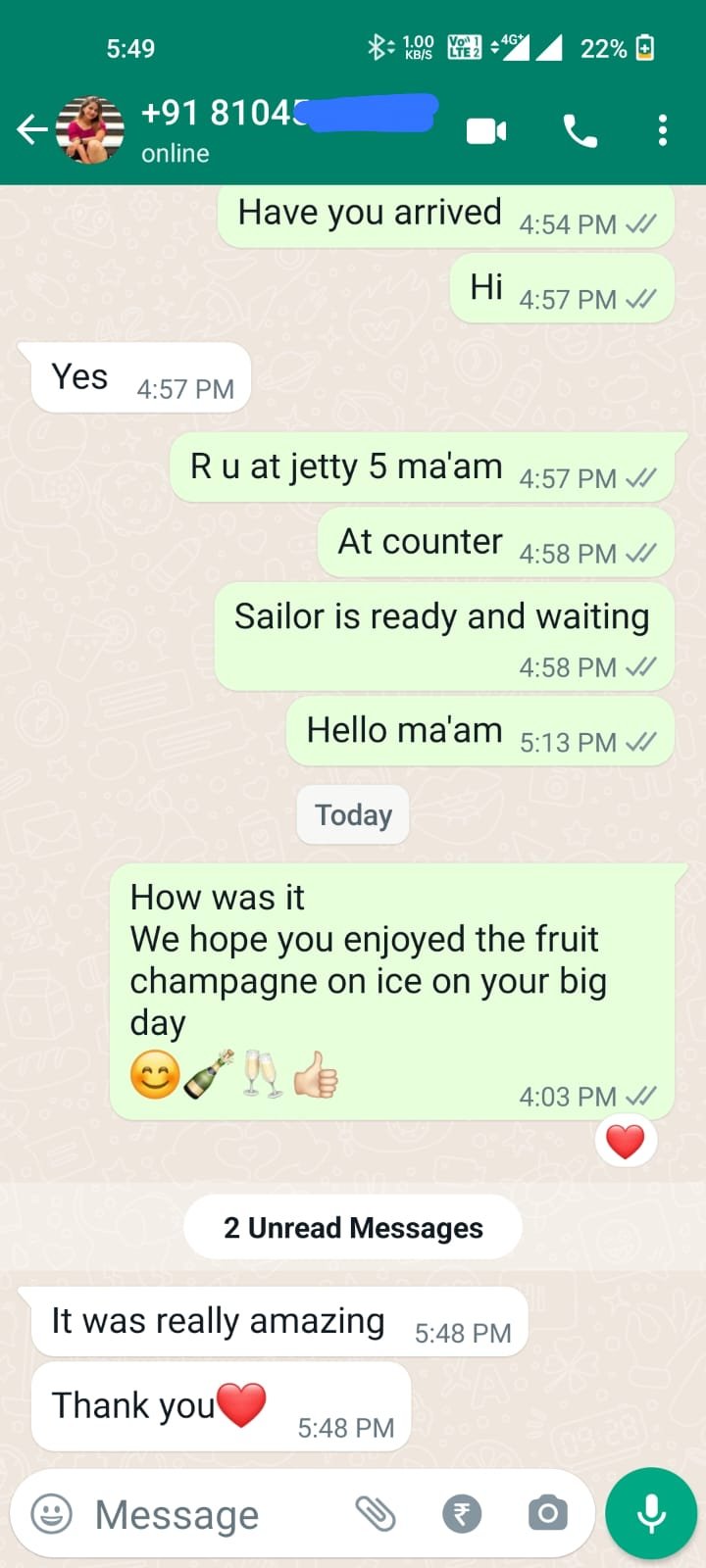706x1568 pixels.
Task: Open the contact's profile photo
Action: click(90, 129)
